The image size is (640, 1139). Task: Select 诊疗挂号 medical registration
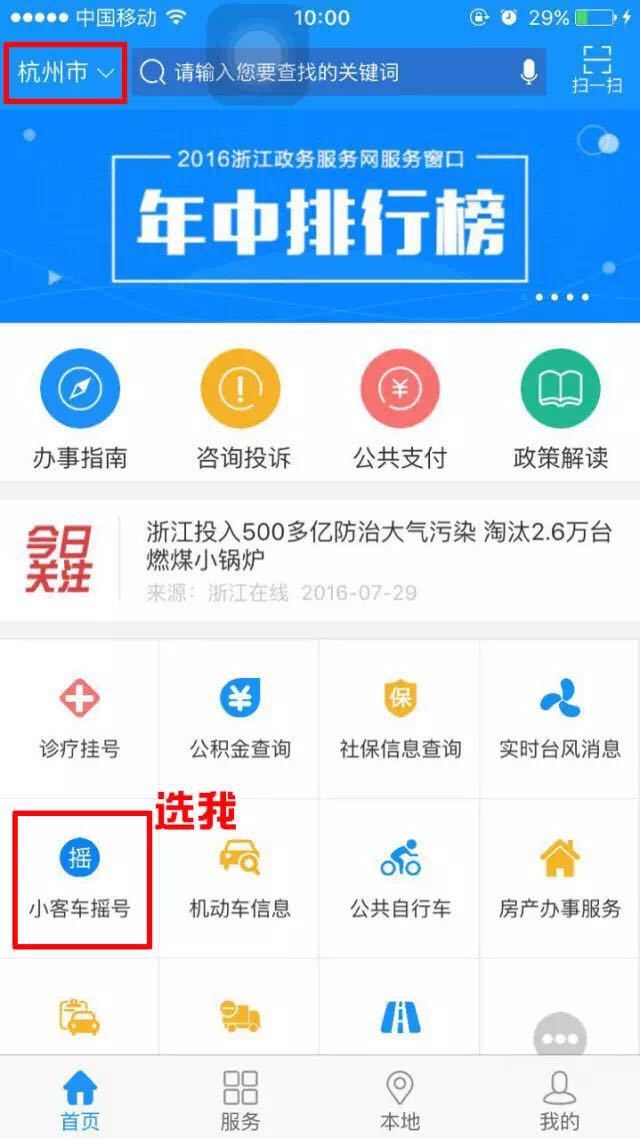80,718
